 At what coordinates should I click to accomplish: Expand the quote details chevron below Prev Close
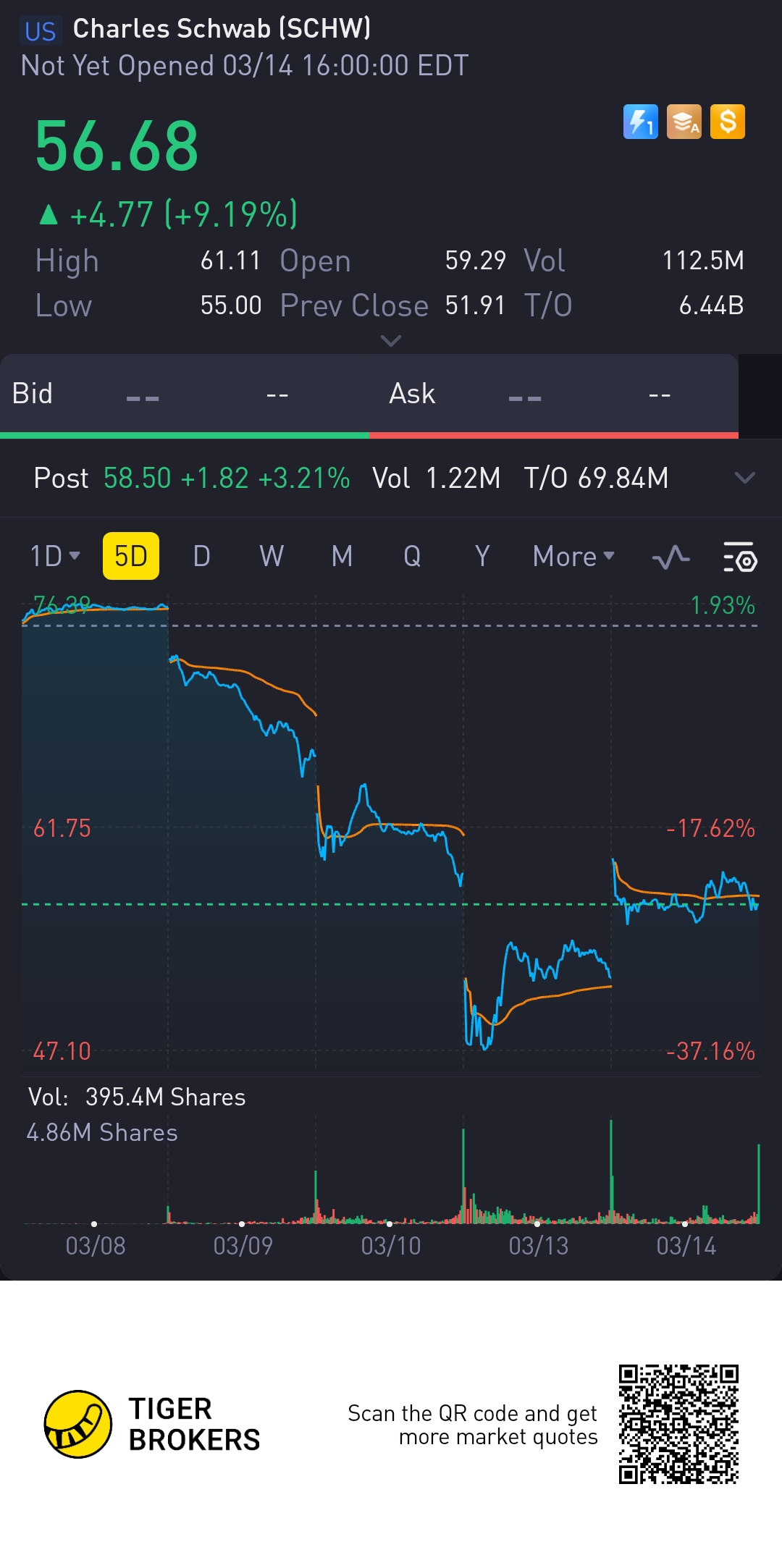391,340
